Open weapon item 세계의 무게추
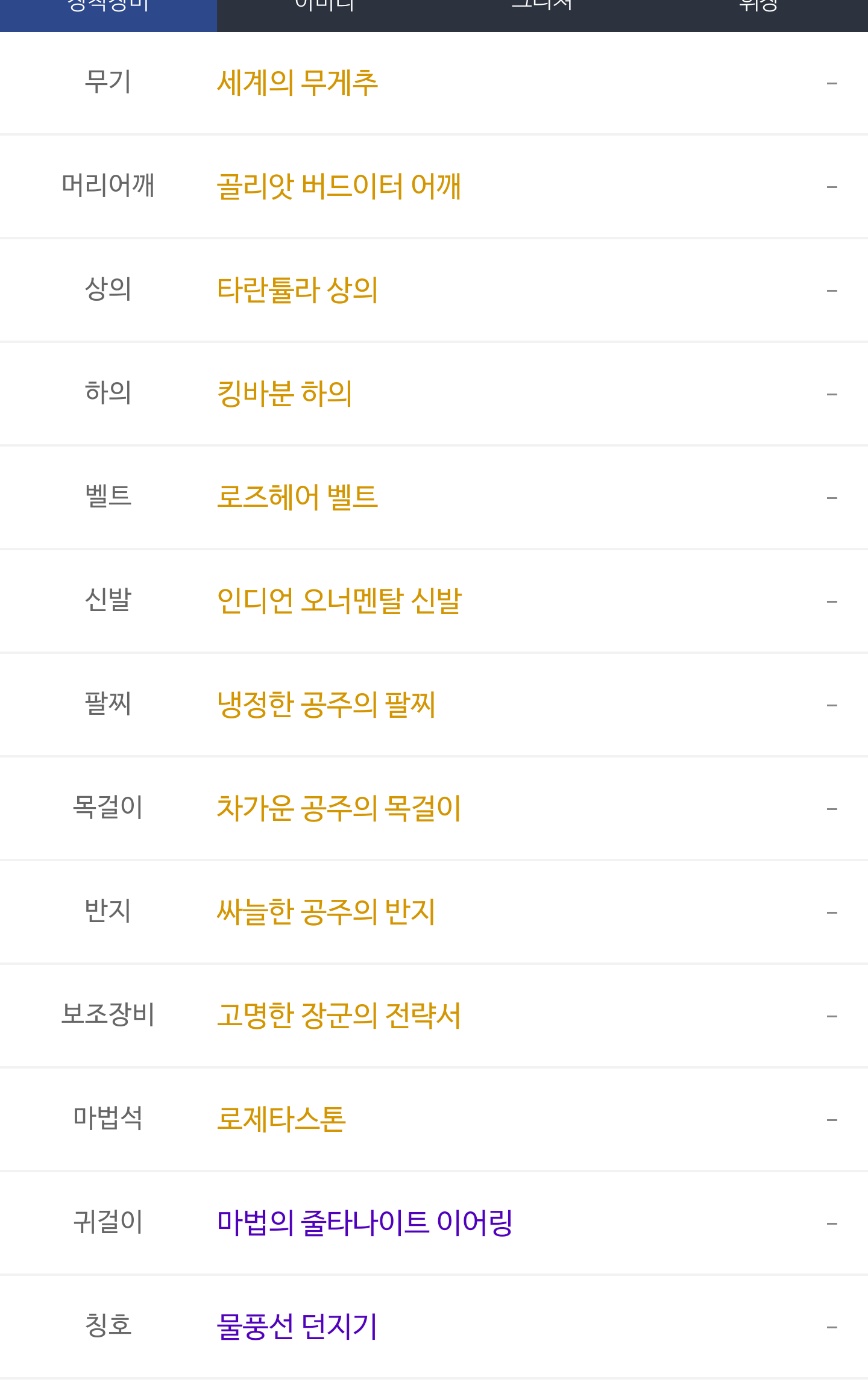This screenshot has height=1388, width=868. (x=297, y=83)
